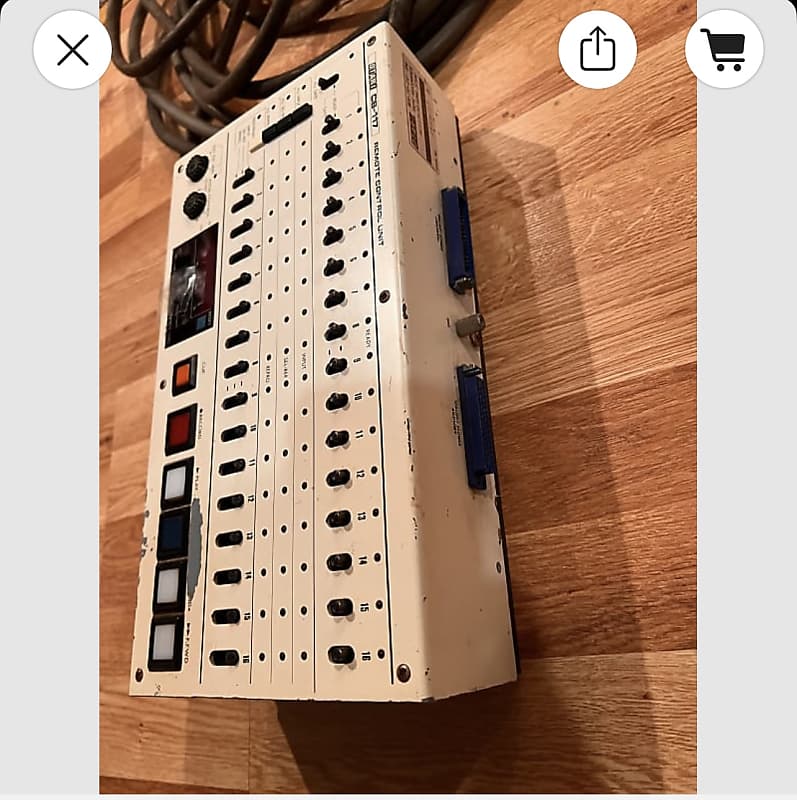Close the photo viewer with the X
The width and height of the screenshot is (797, 800).
pyautogui.click(x=71, y=48)
